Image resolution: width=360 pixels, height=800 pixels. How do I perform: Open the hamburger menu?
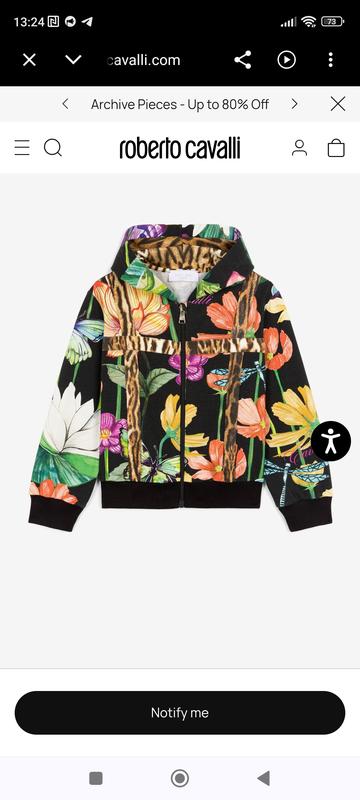22,148
